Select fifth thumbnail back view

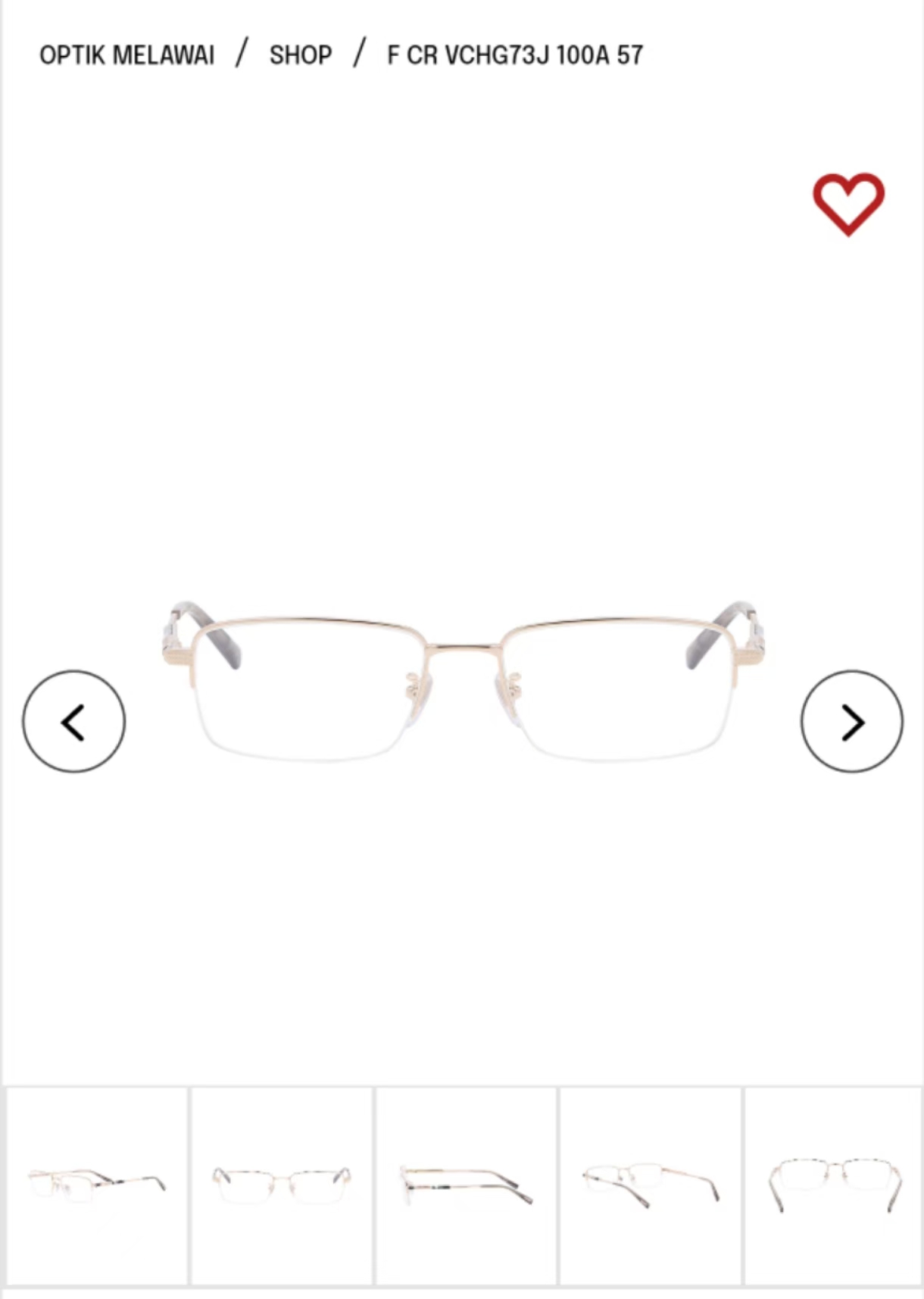[833, 1185]
